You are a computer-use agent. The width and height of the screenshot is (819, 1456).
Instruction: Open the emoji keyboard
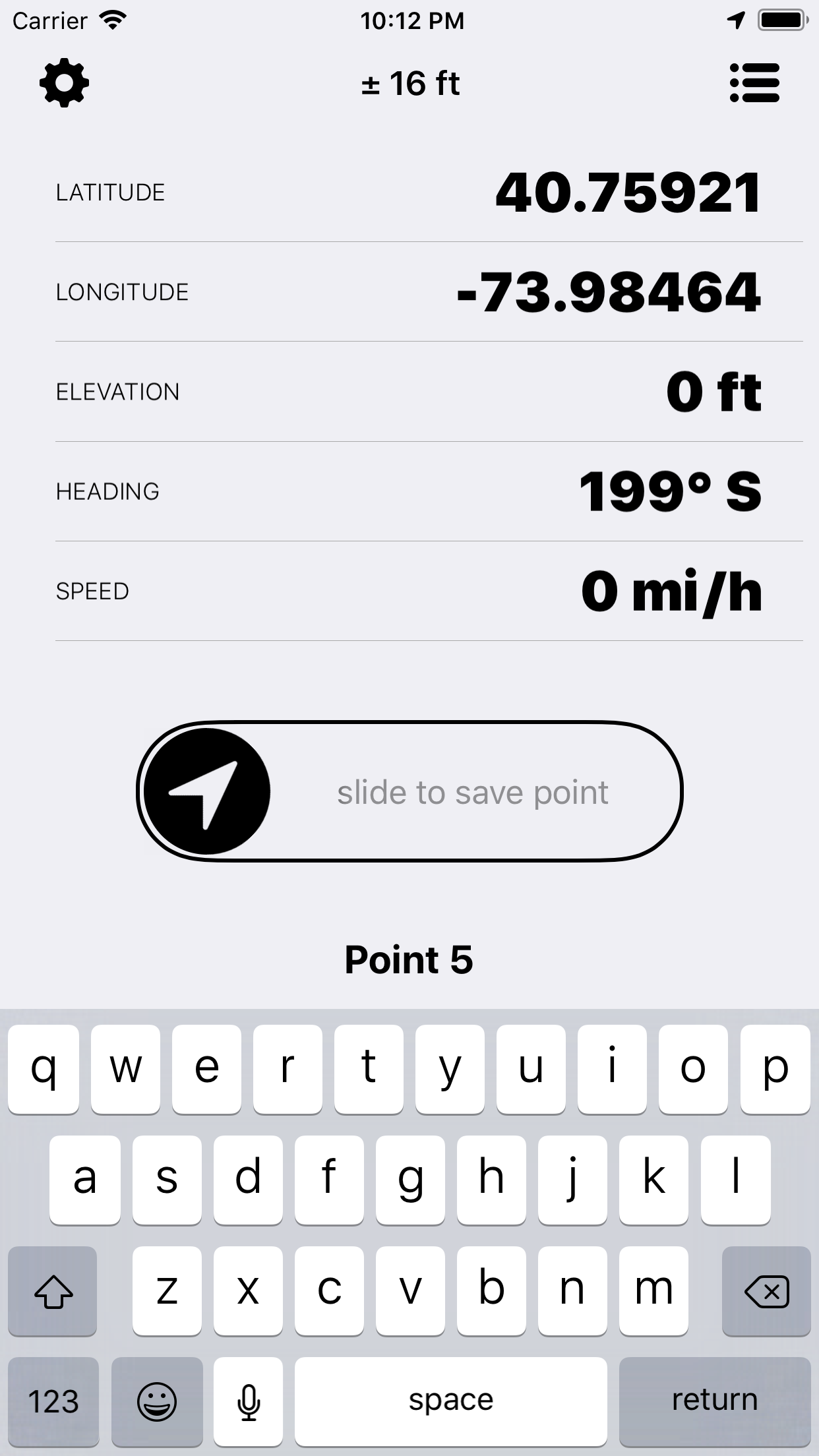click(157, 1401)
